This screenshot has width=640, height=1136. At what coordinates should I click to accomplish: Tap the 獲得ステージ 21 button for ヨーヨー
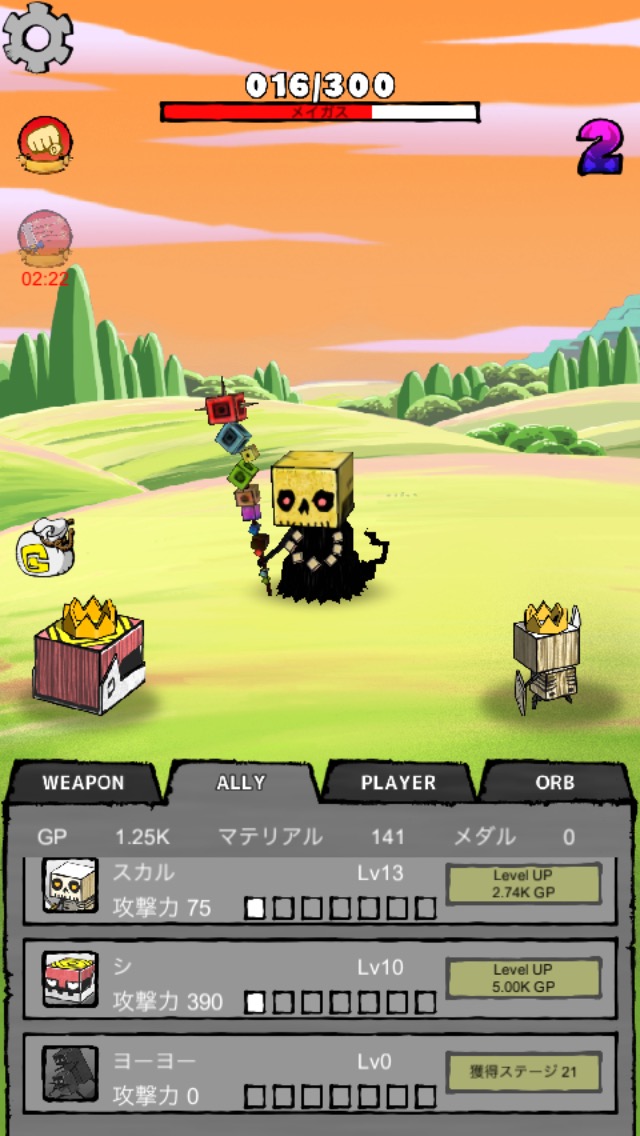tap(523, 1072)
